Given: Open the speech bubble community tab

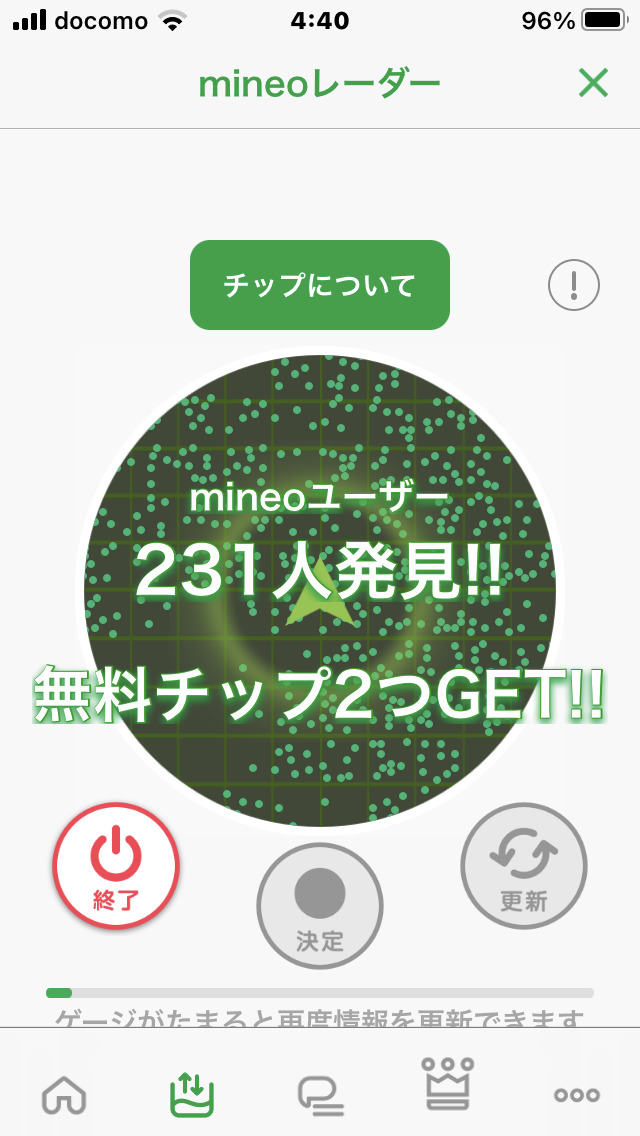Looking at the screenshot, I should click(320, 1094).
